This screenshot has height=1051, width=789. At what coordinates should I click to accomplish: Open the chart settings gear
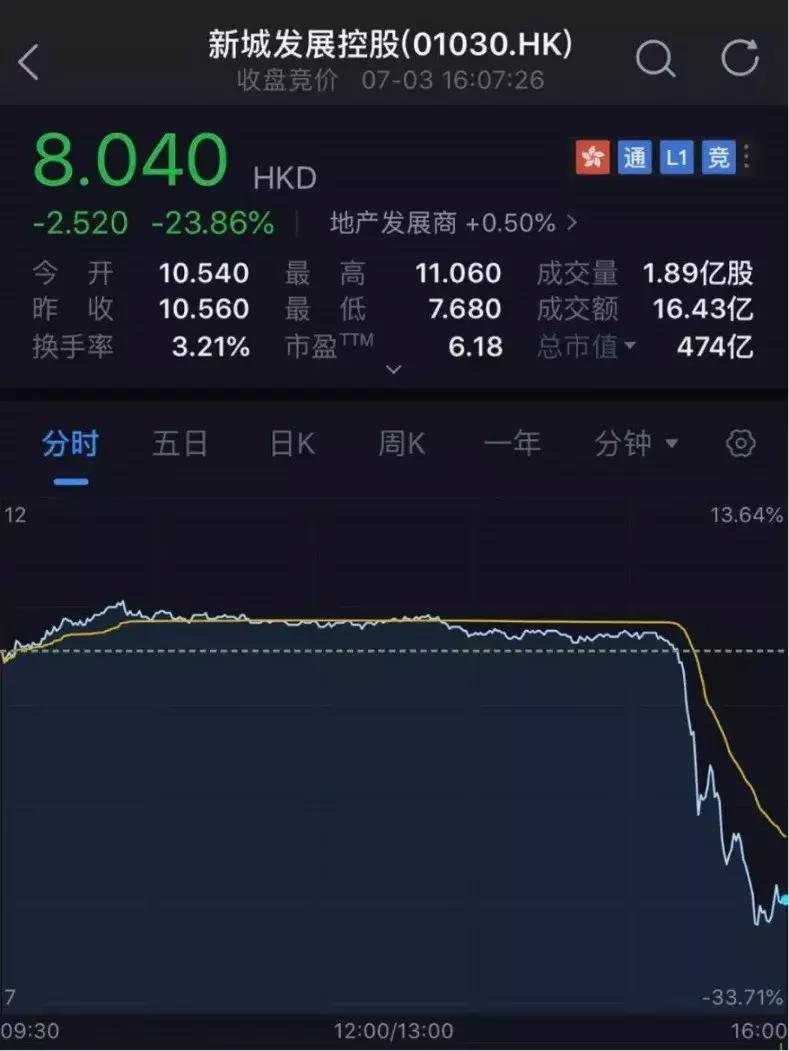coord(740,443)
